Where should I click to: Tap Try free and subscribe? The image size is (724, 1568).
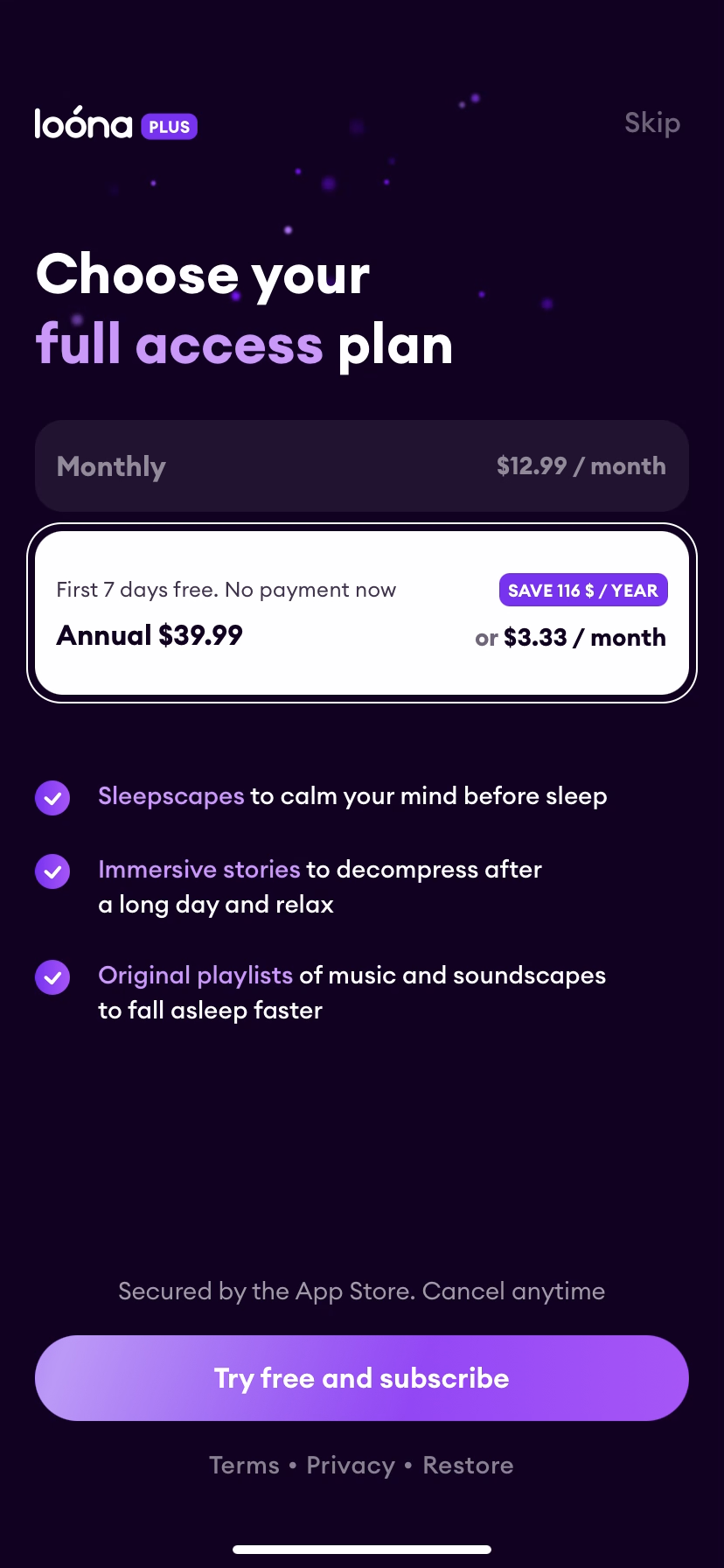pyautogui.click(x=361, y=1378)
